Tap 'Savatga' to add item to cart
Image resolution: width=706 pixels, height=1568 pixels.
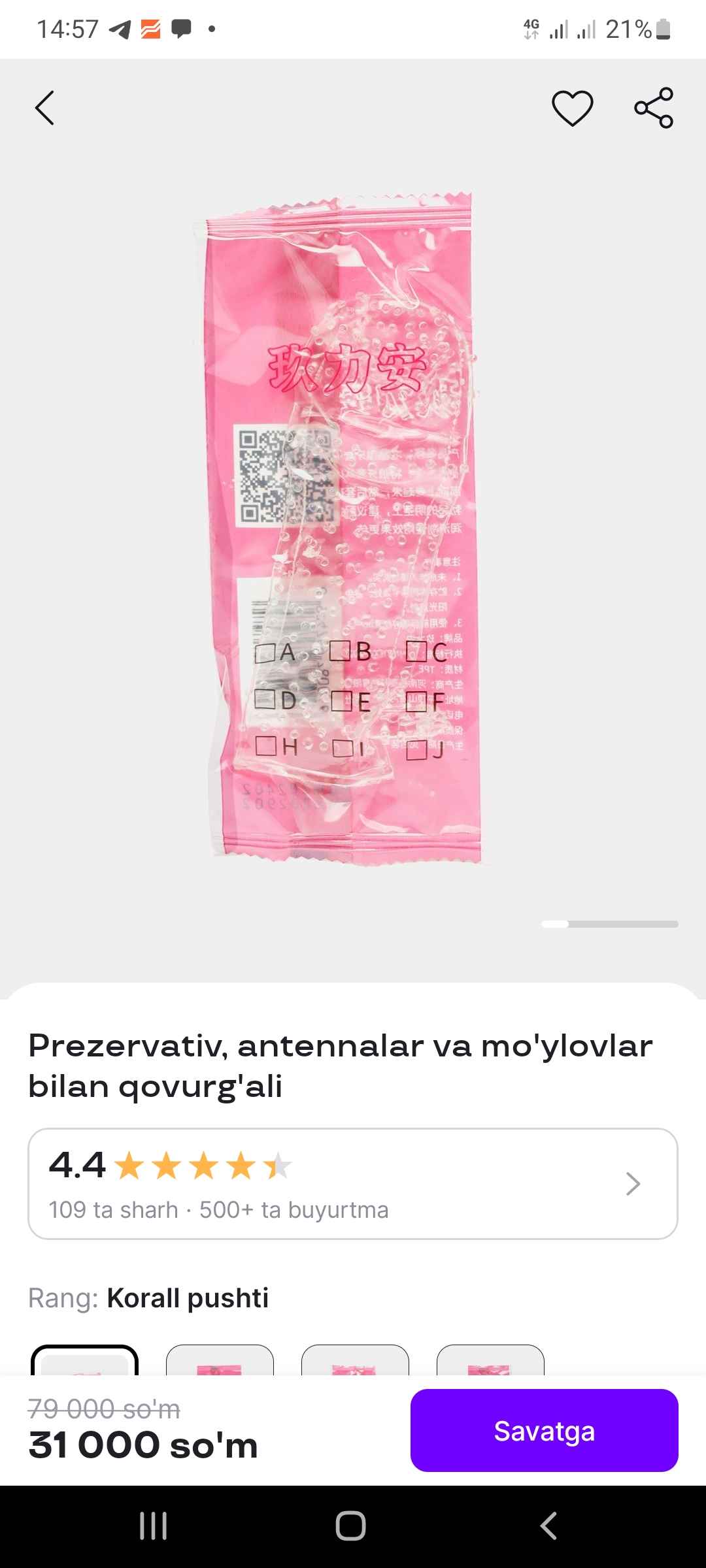(x=545, y=1430)
